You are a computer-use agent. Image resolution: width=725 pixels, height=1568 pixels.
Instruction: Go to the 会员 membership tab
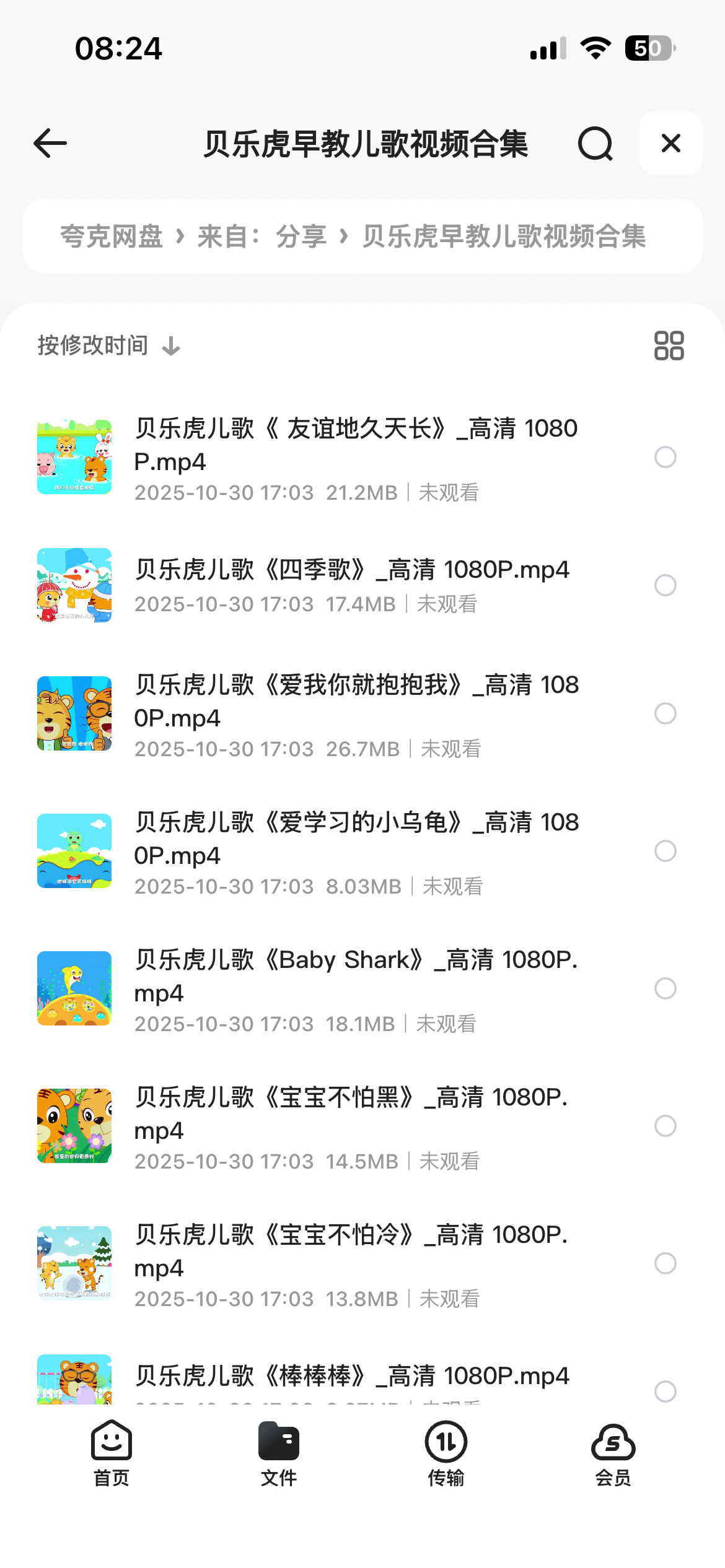click(x=613, y=1453)
